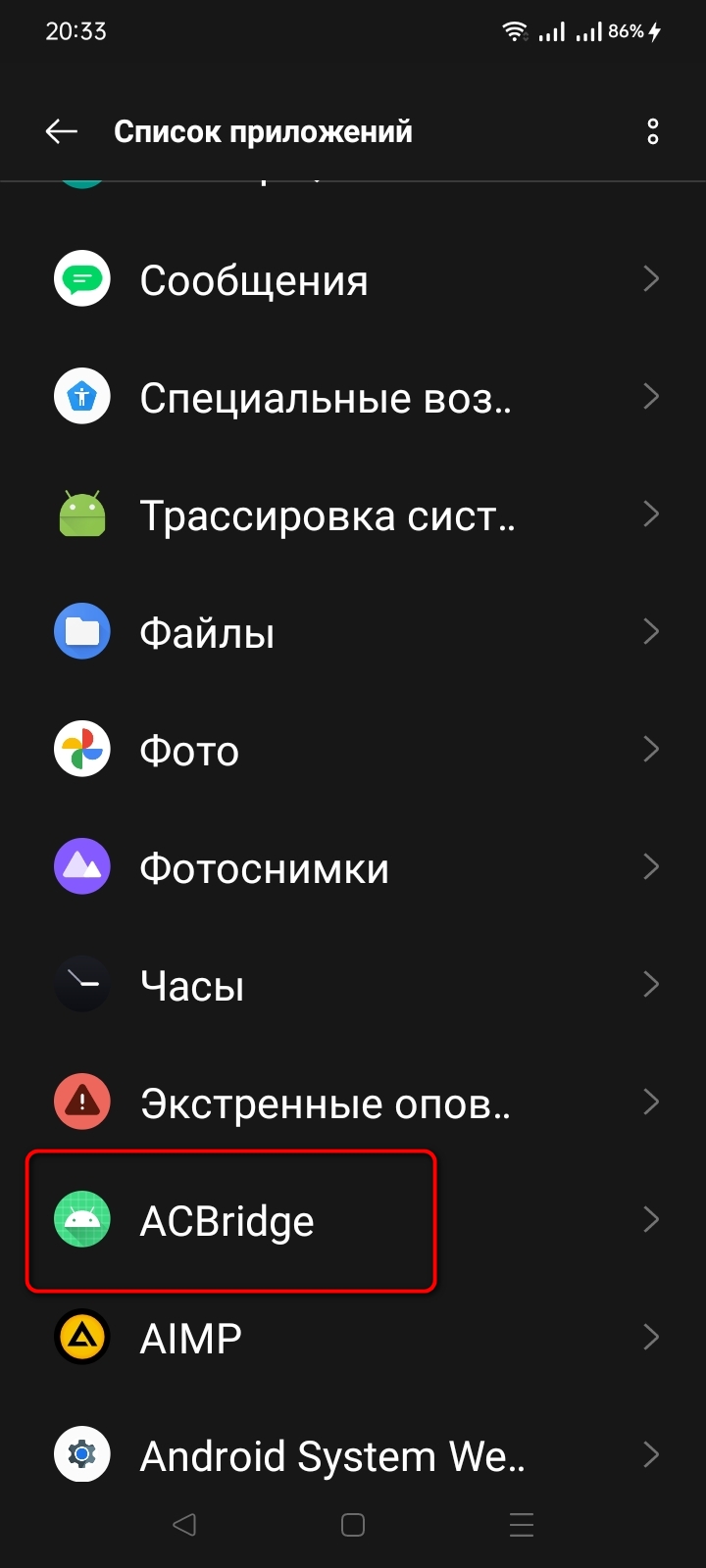This screenshot has height=1568, width=706.
Task: Select AIMP from the app list
Action: [353, 1339]
